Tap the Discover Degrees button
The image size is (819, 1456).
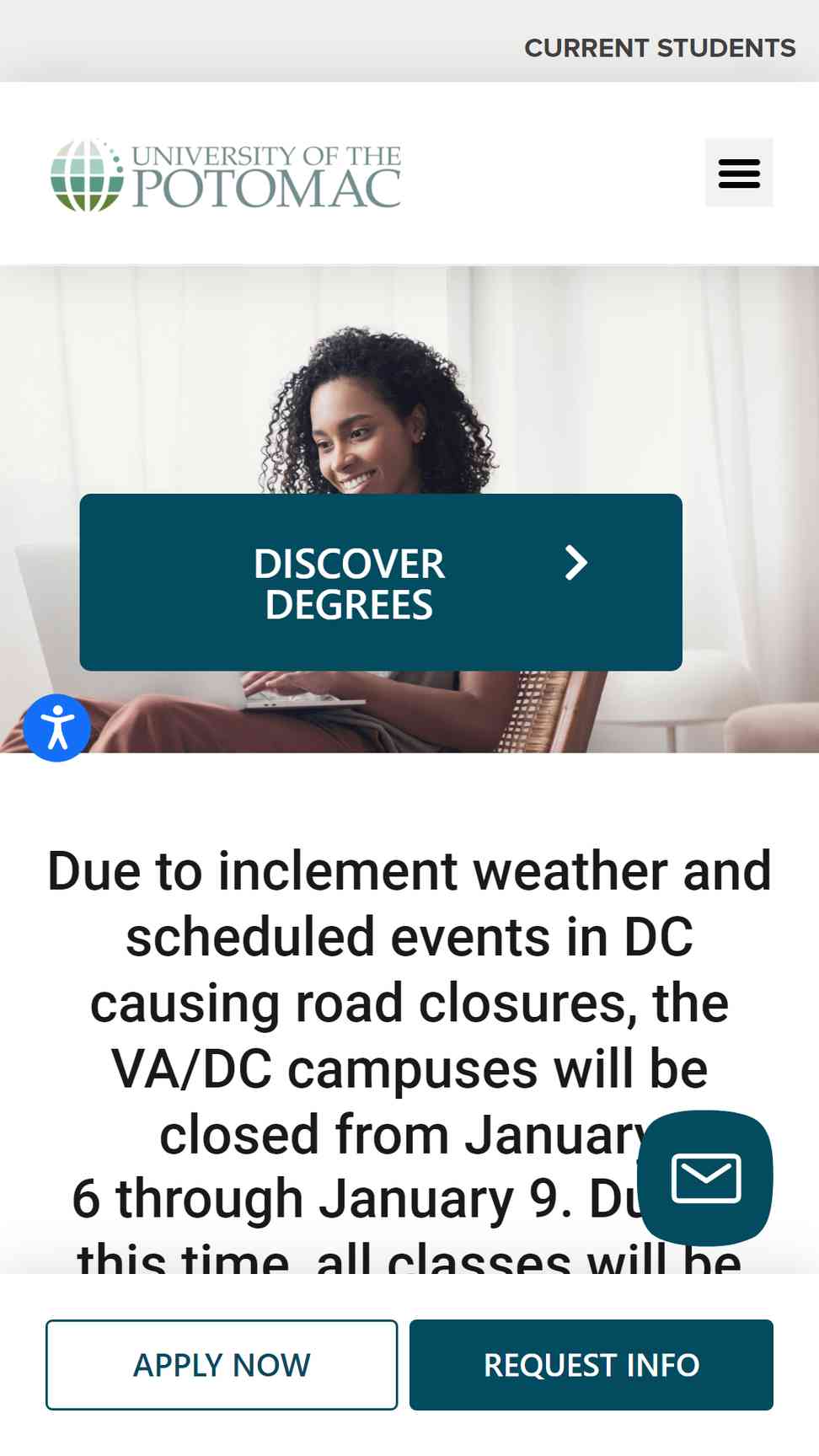(381, 582)
